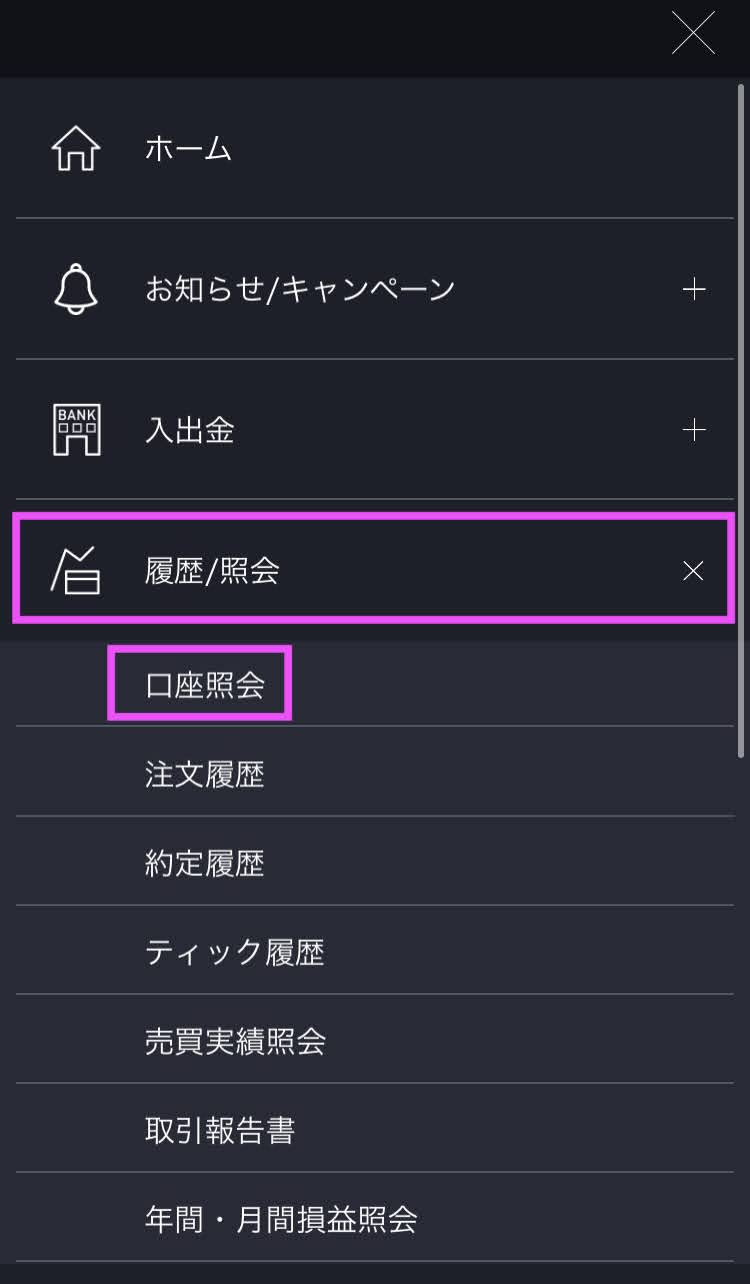
Task: Select 売買実績照会
Action: [x=236, y=1041]
